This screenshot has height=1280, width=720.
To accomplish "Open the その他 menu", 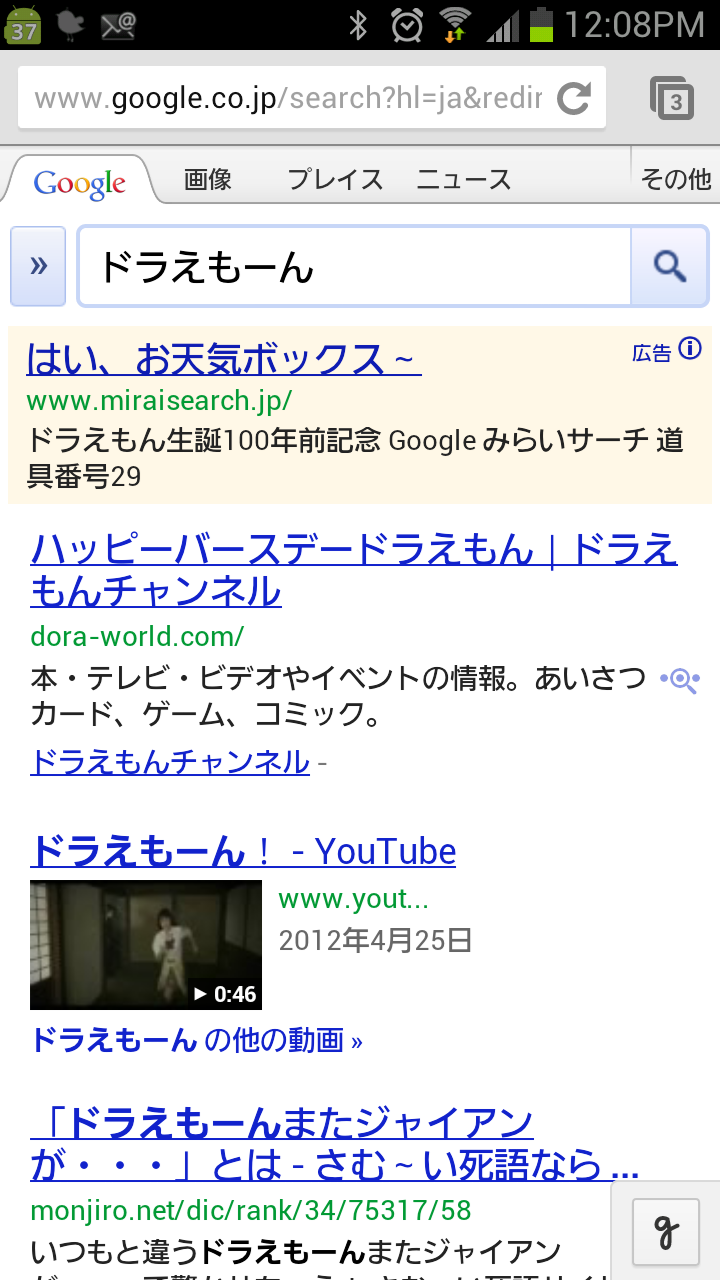I will pyautogui.click(x=676, y=179).
